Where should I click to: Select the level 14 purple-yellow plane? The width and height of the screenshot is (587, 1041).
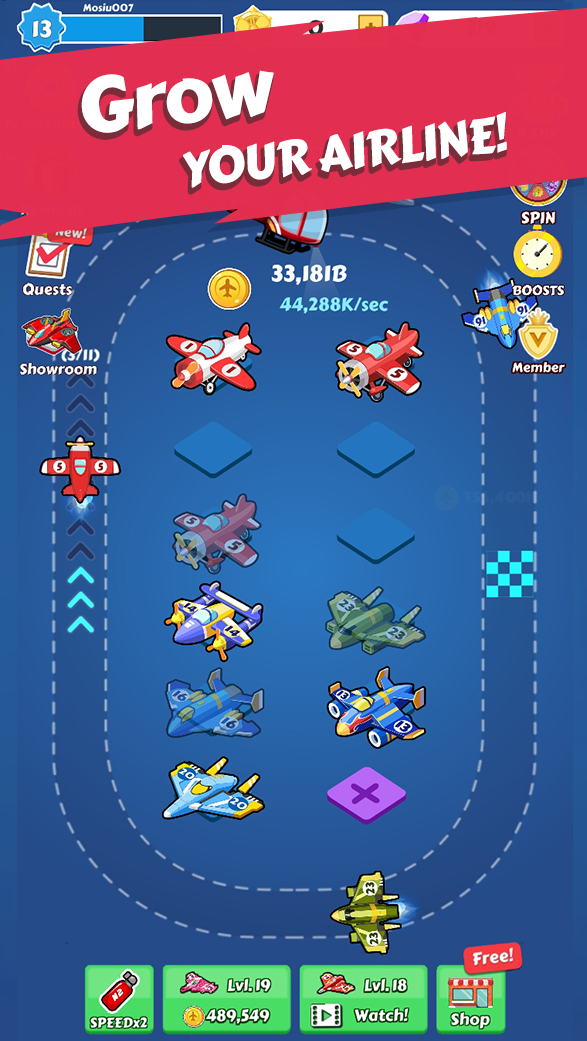coord(214,621)
